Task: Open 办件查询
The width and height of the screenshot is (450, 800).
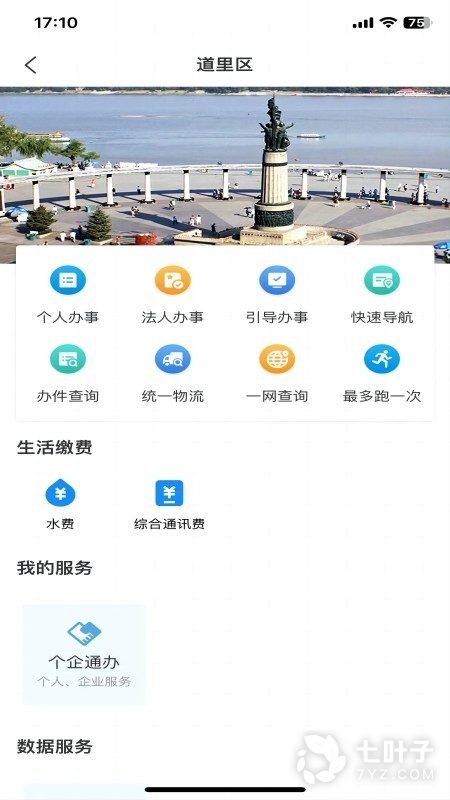Action: [x=68, y=373]
